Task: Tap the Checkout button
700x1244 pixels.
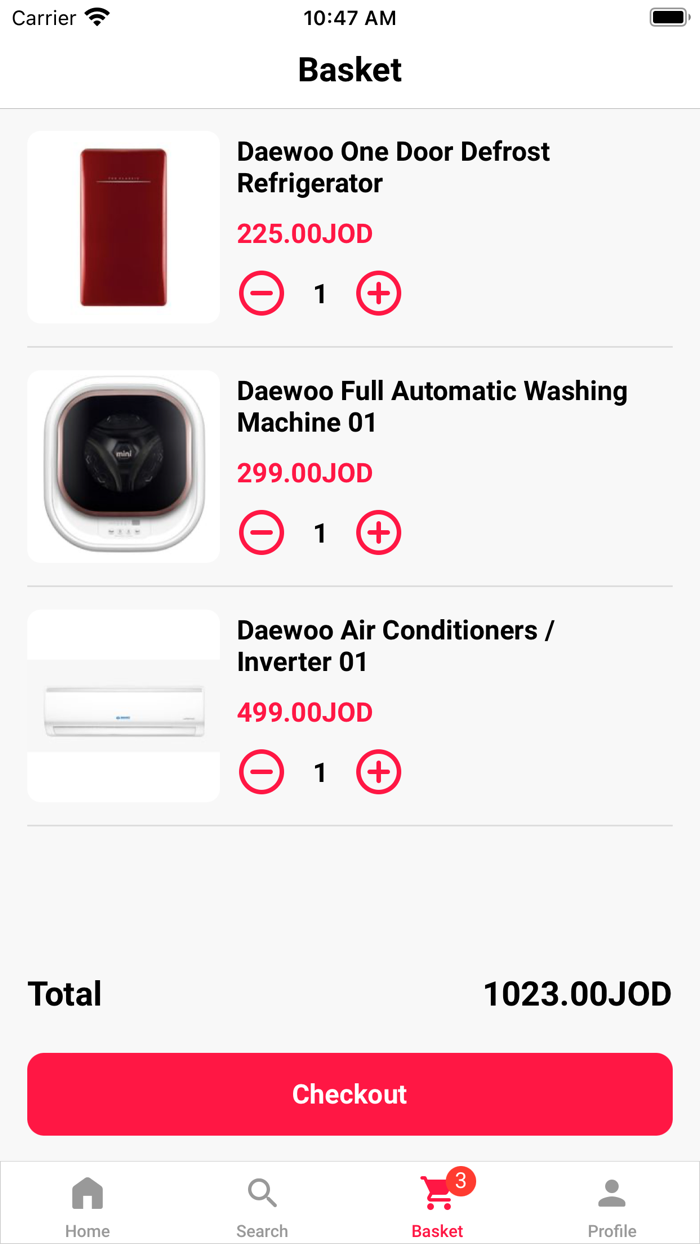Action: pyautogui.click(x=350, y=1094)
